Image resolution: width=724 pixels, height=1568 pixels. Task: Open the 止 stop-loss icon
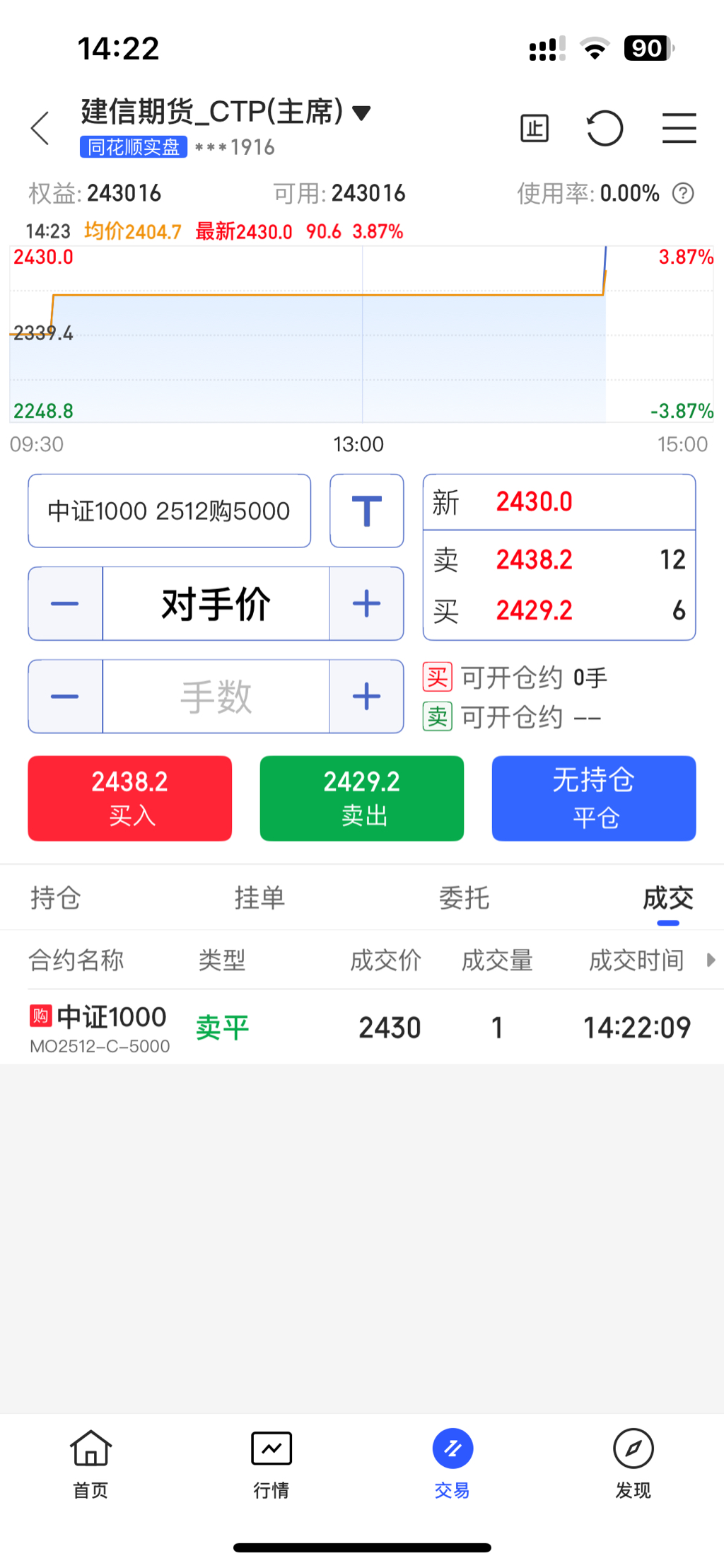(x=535, y=128)
